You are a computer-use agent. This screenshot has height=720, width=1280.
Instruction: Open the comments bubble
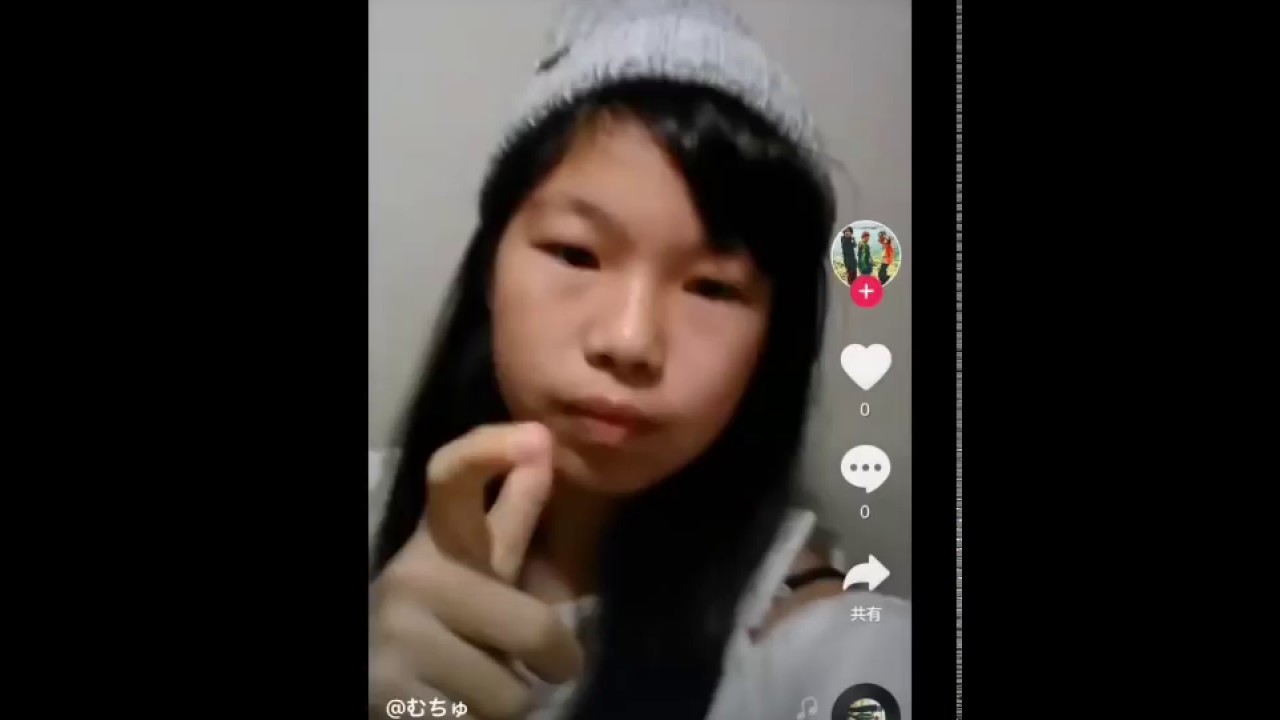click(865, 468)
